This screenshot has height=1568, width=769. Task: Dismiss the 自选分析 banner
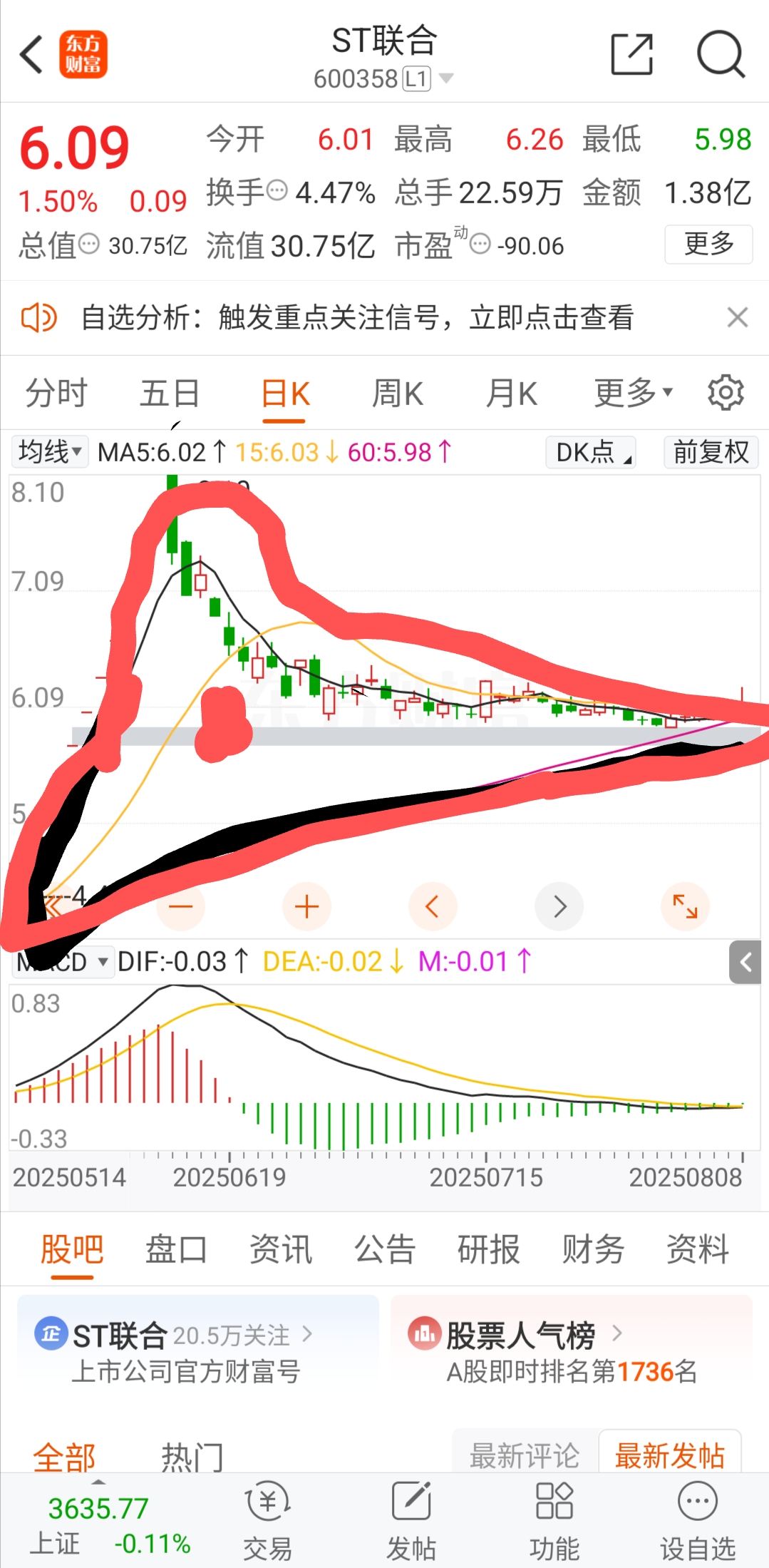[x=738, y=317]
